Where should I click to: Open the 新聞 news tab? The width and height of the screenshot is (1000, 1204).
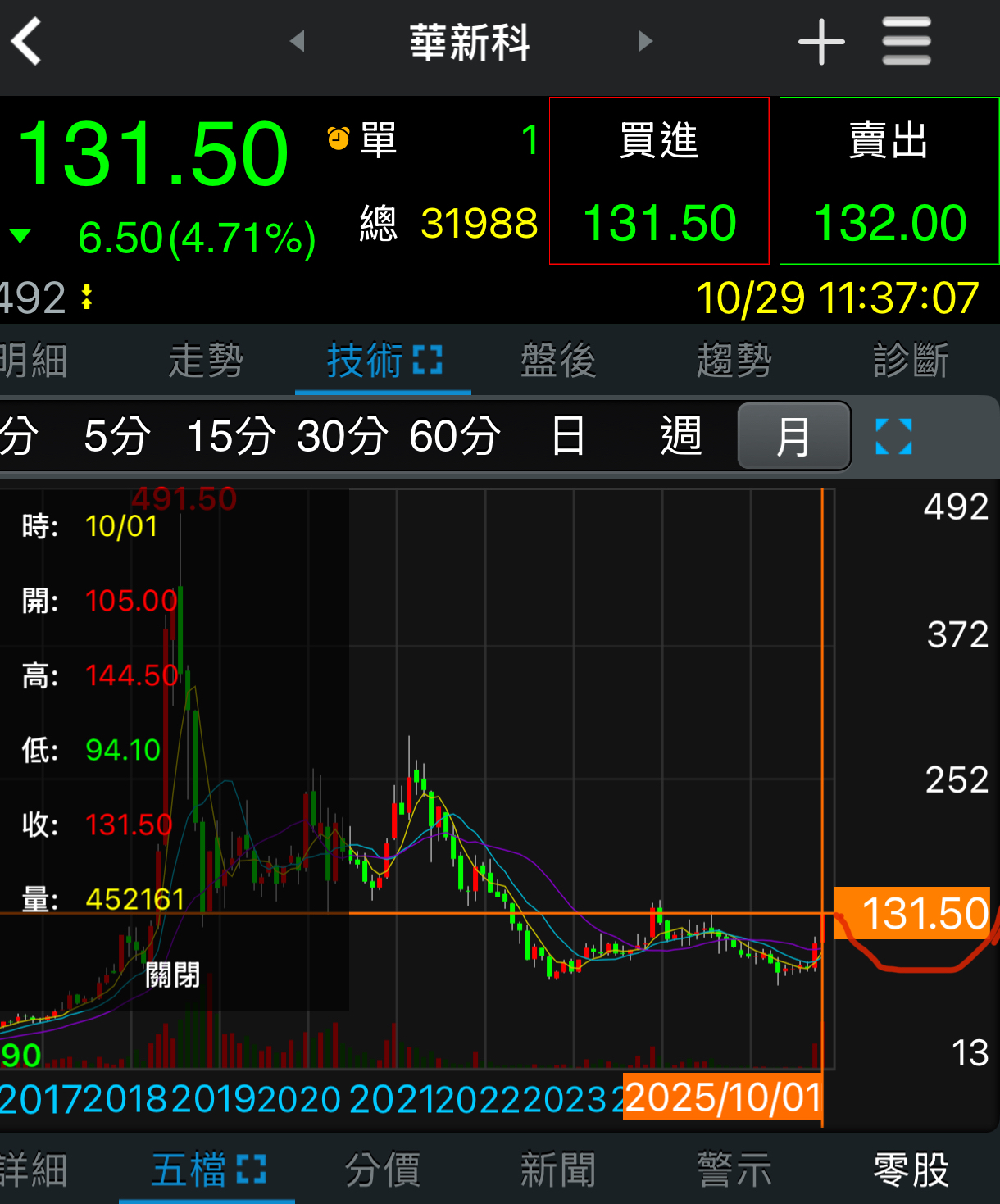click(x=558, y=1170)
